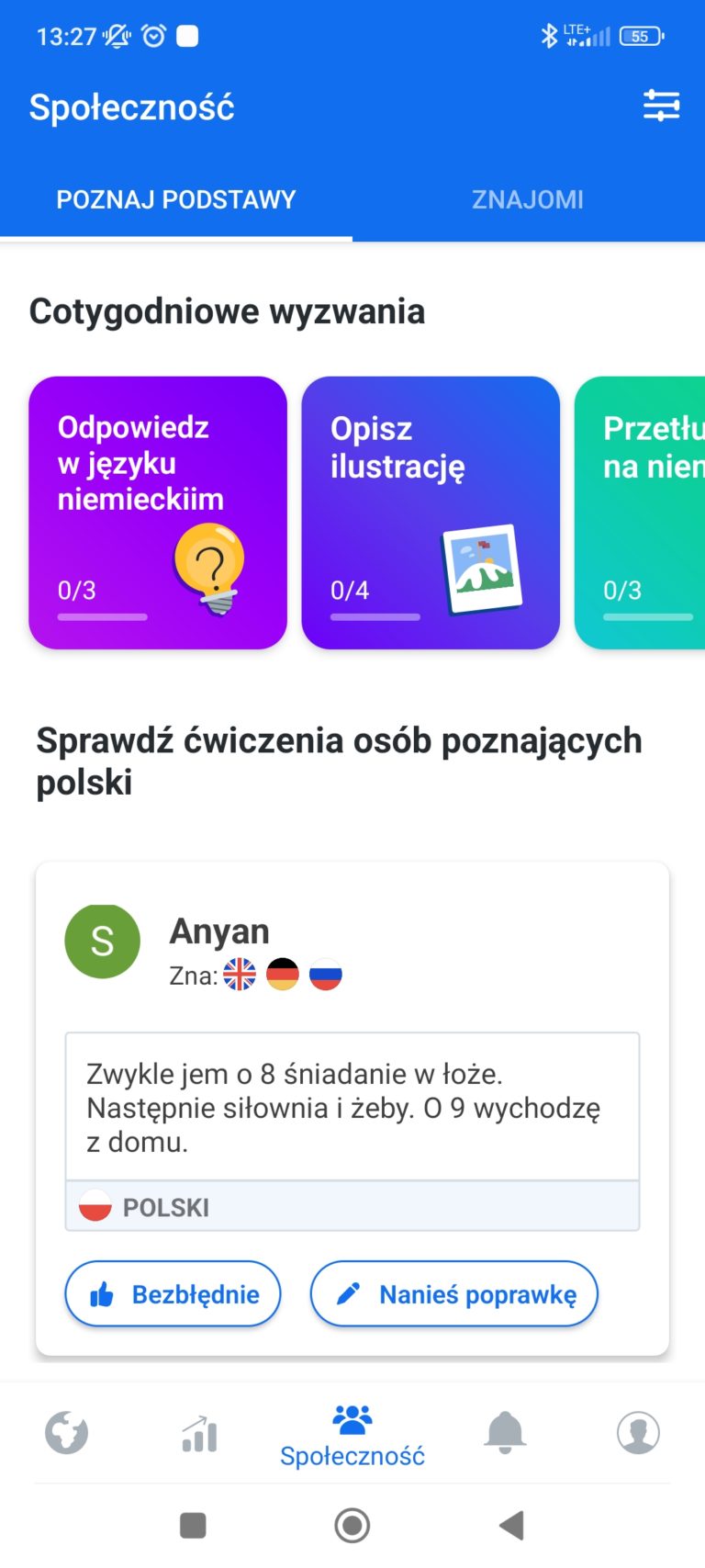This screenshot has height=1568, width=705.
Task: Tap the thumbs up icon on Bezbłędnie
Action: 106,1294
